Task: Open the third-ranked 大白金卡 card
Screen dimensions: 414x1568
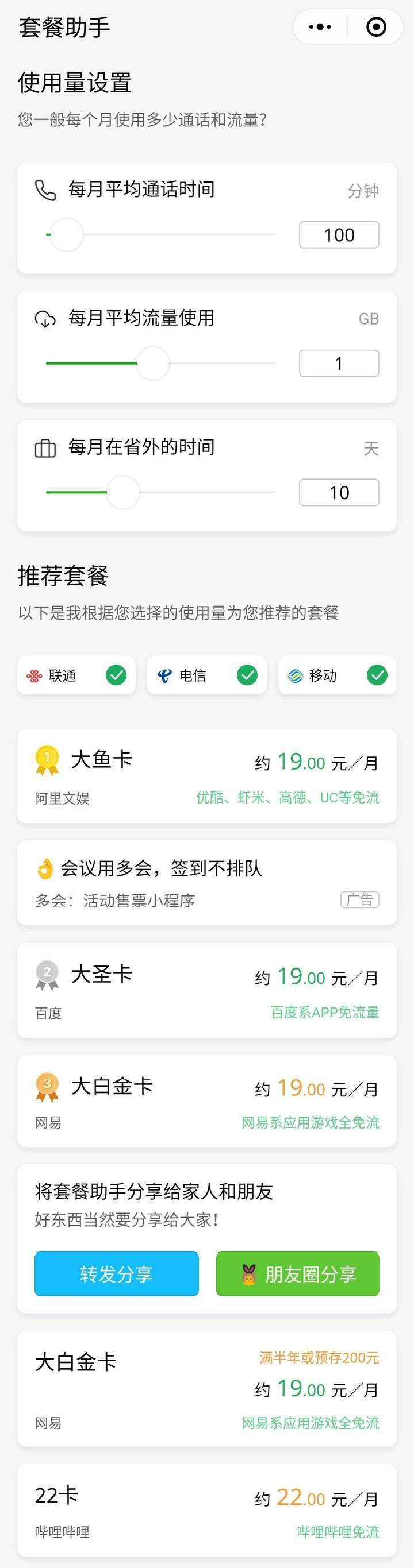Action: coord(206,1101)
